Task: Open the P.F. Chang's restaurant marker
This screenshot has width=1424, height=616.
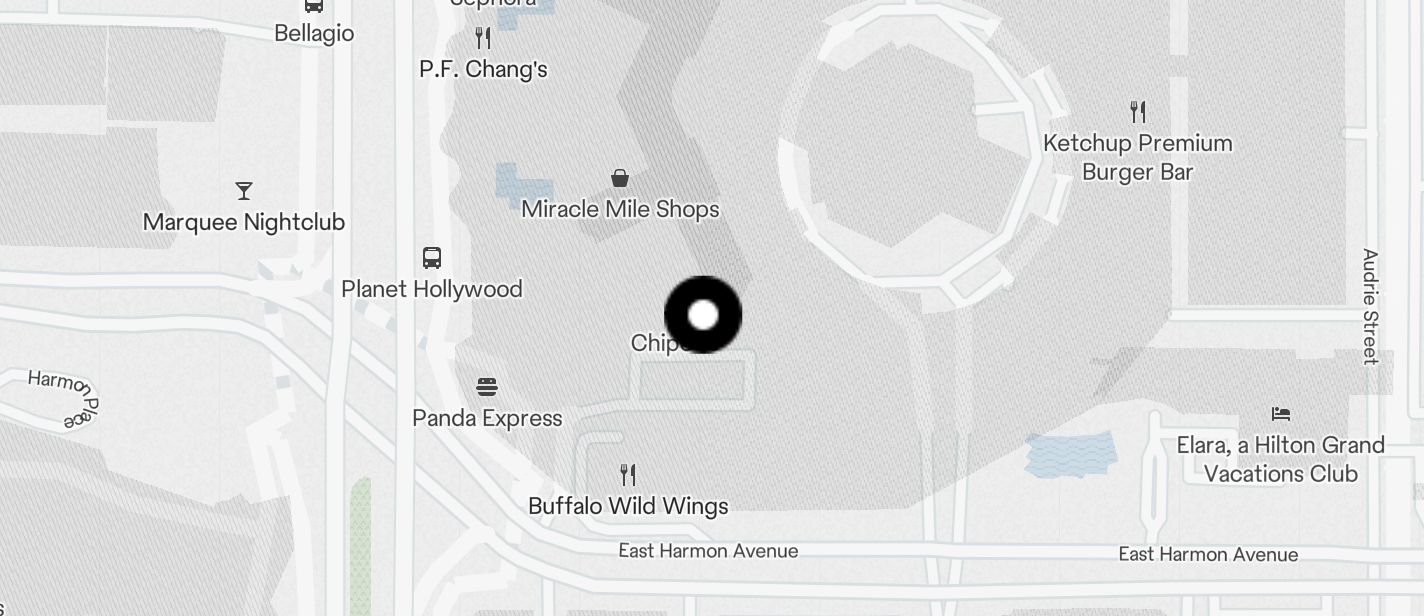Action: (x=484, y=39)
